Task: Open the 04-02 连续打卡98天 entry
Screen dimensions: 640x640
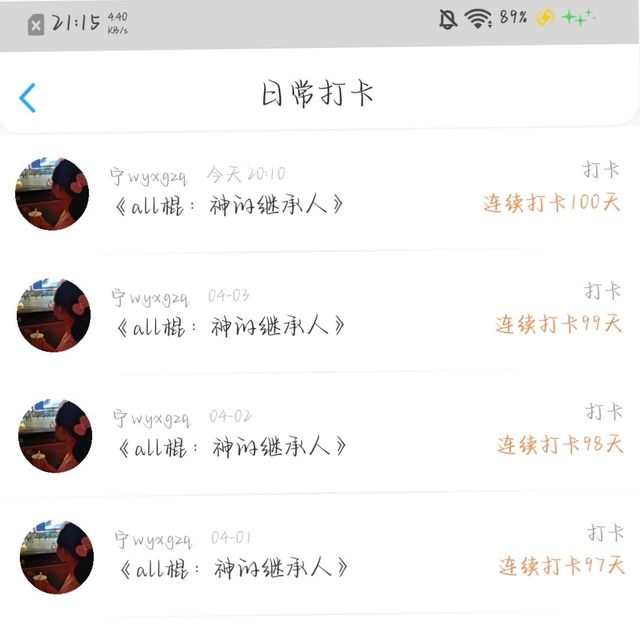Action: (320, 435)
